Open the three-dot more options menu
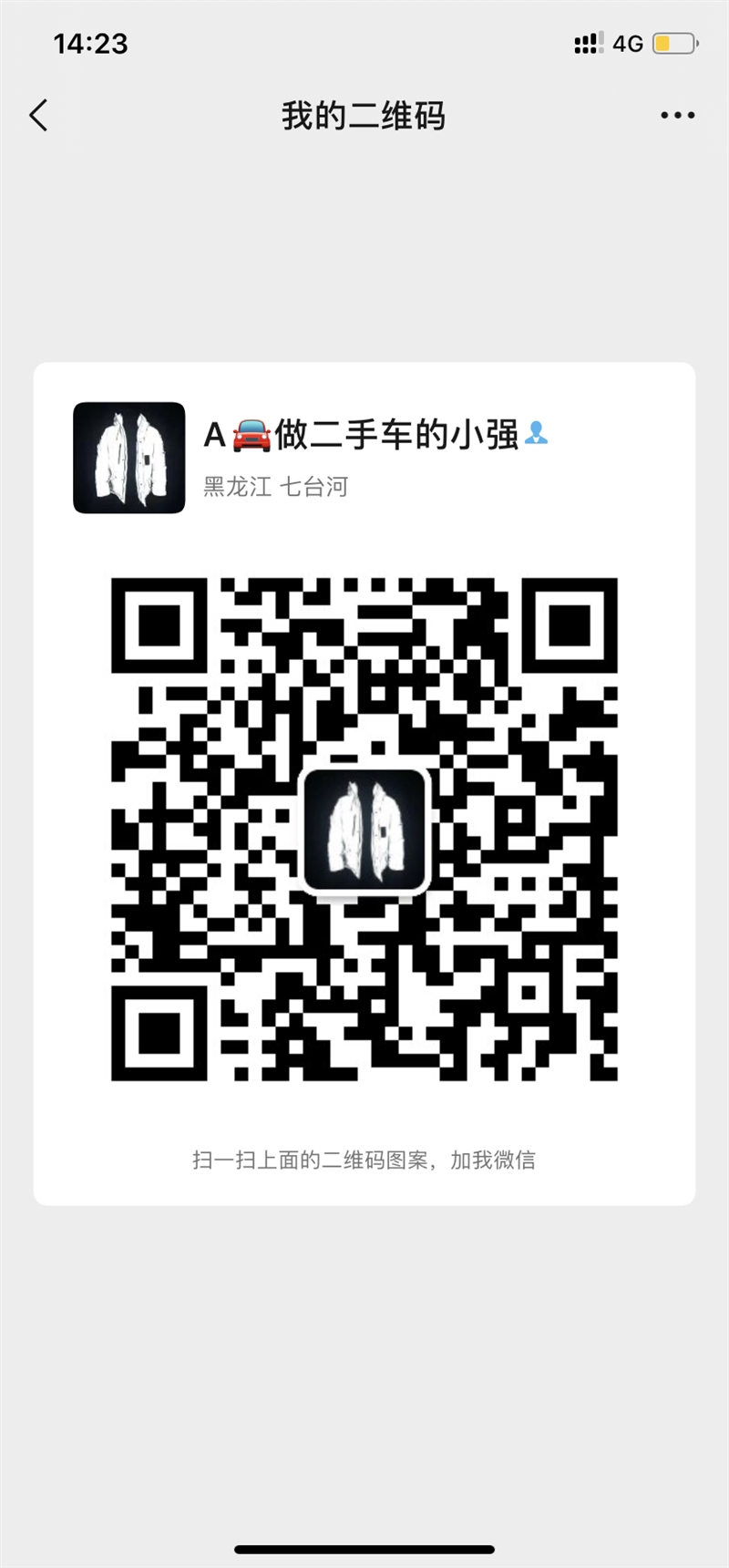The image size is (729, 1568). pyautogui.click(x=677, y=116)
